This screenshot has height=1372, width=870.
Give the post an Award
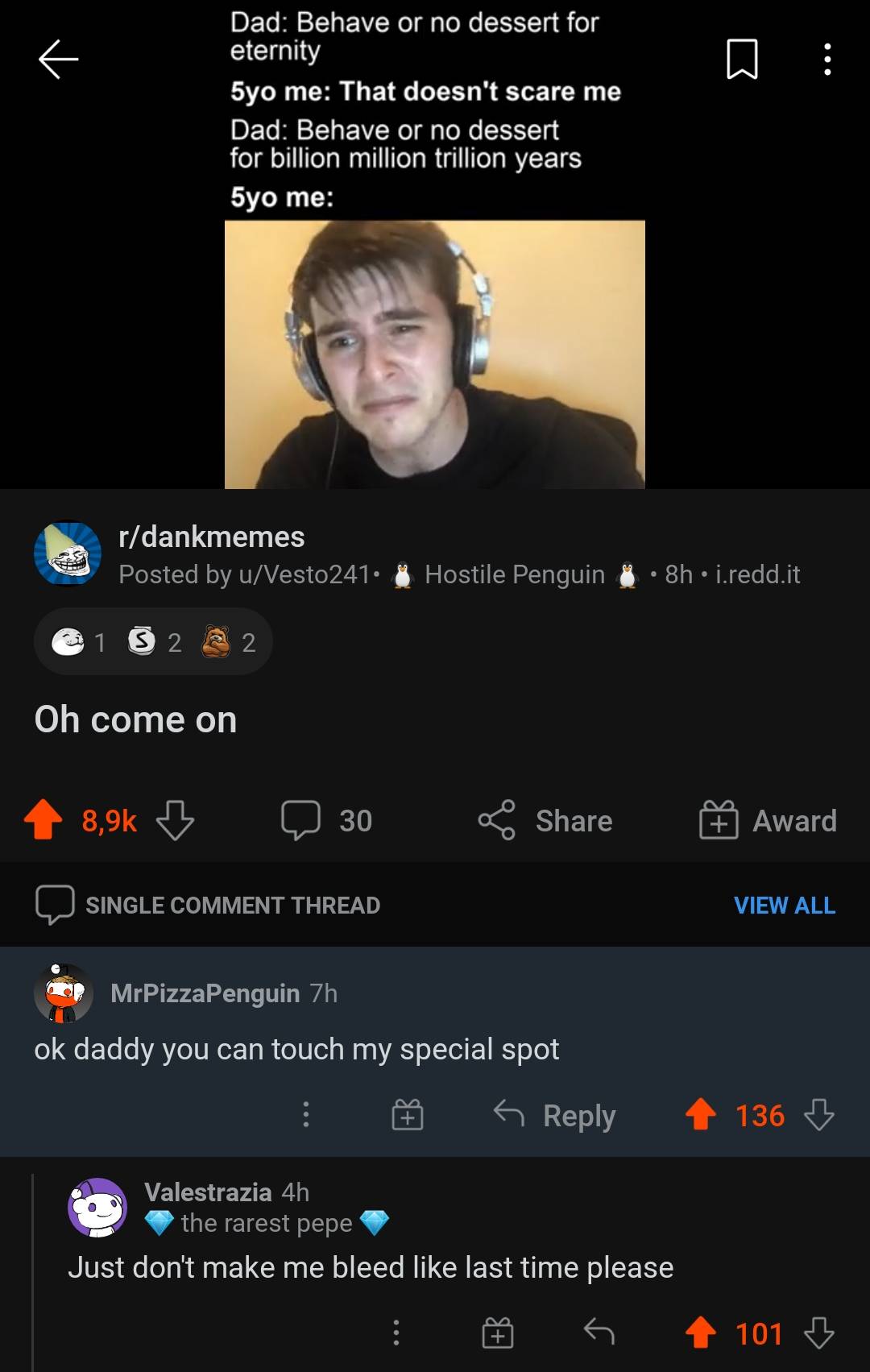[768, 820]
